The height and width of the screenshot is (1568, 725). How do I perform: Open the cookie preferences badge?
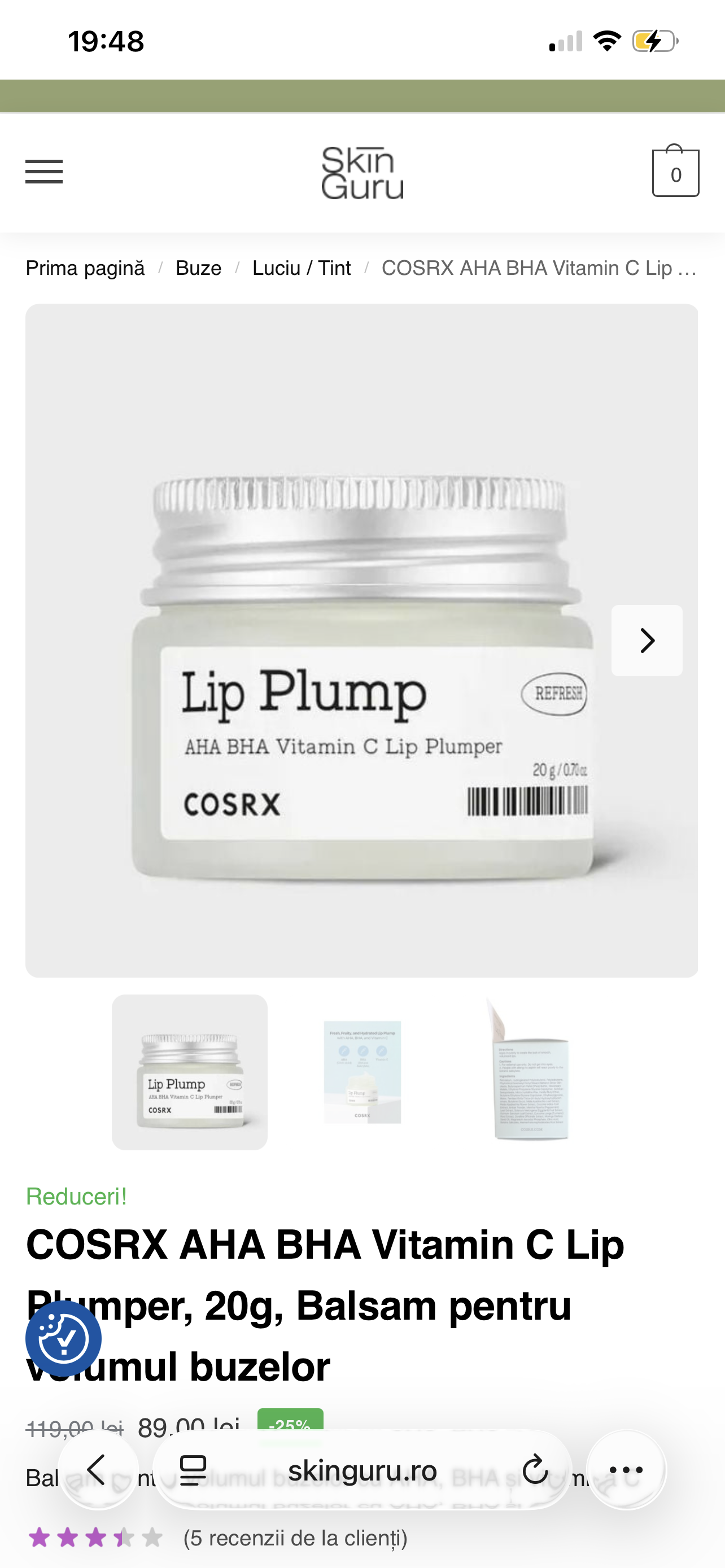pos(63,1338)
